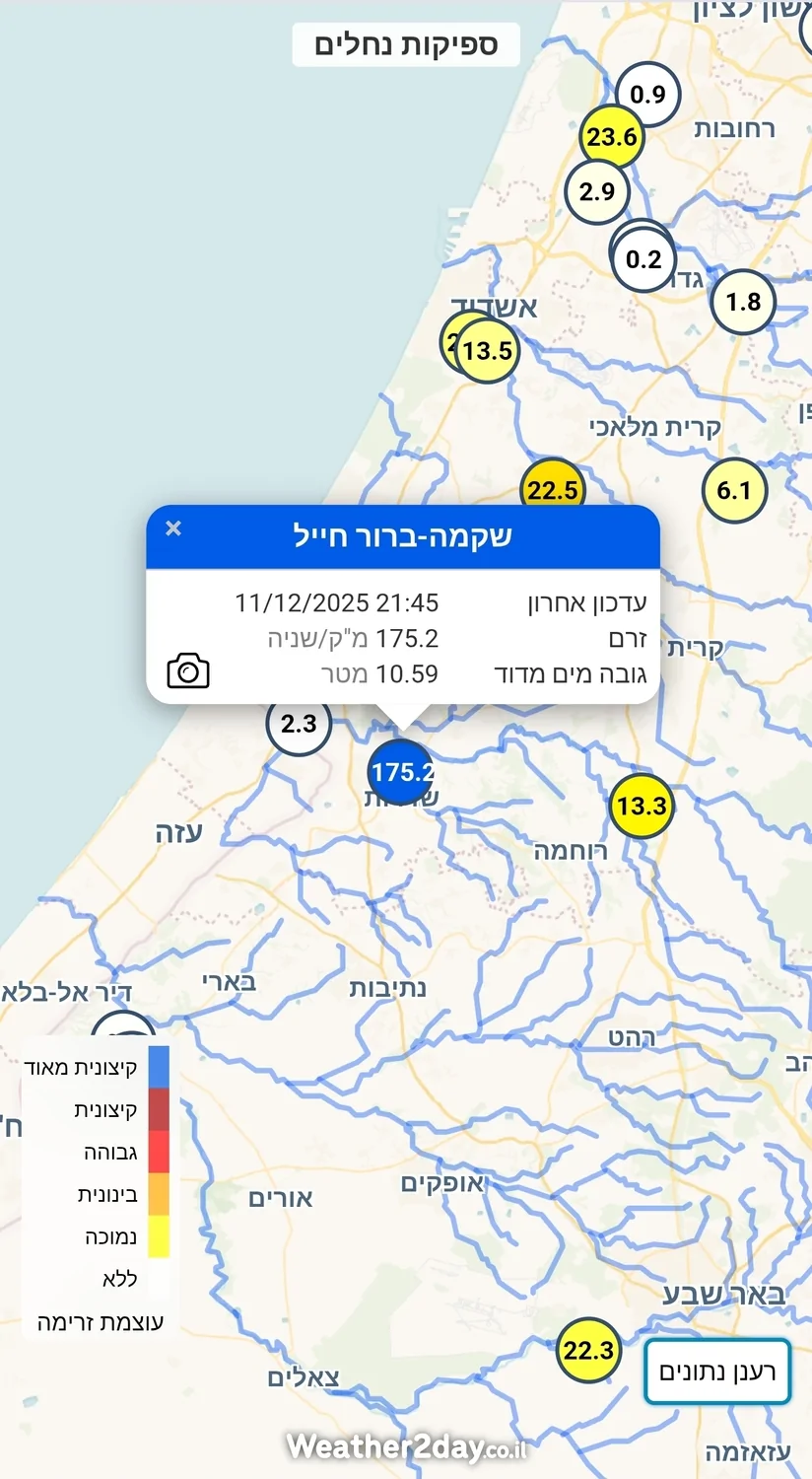Select the 6.1 station marker
The height and width of the screenshot is (1479, 812).
[734, 490]
